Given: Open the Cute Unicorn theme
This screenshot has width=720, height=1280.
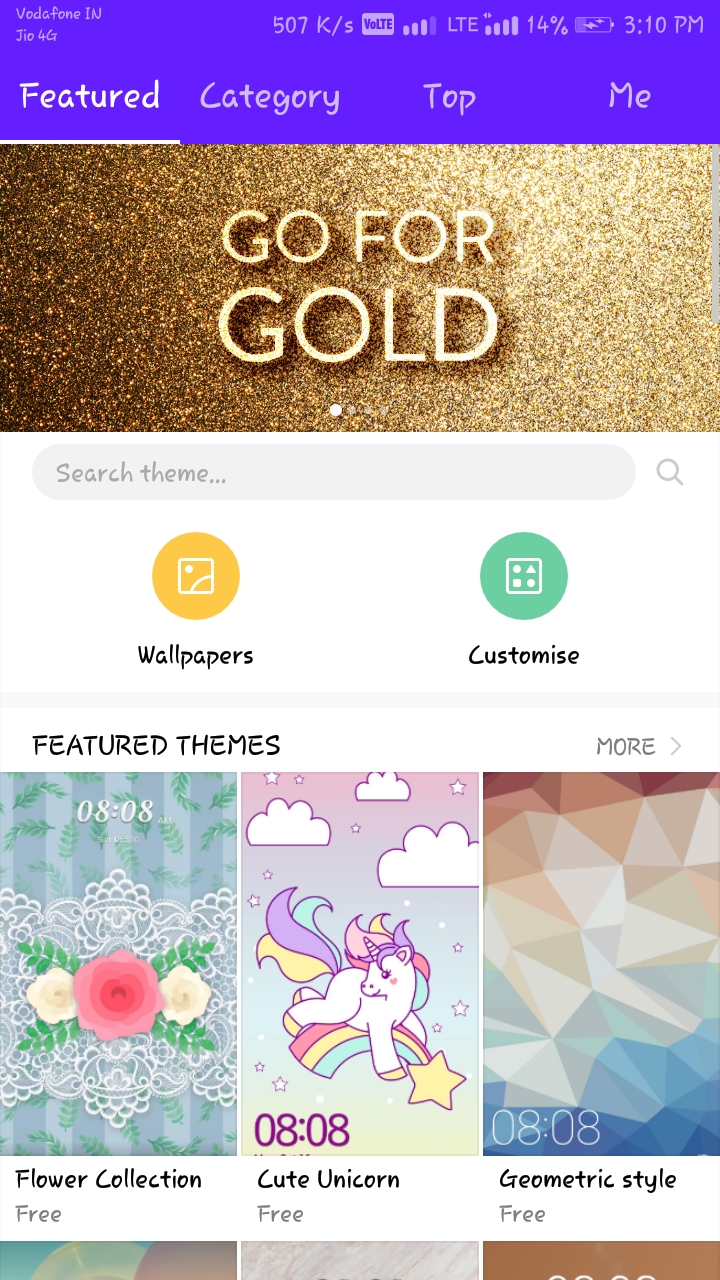Looking at the screenshot, I should 359,960.
